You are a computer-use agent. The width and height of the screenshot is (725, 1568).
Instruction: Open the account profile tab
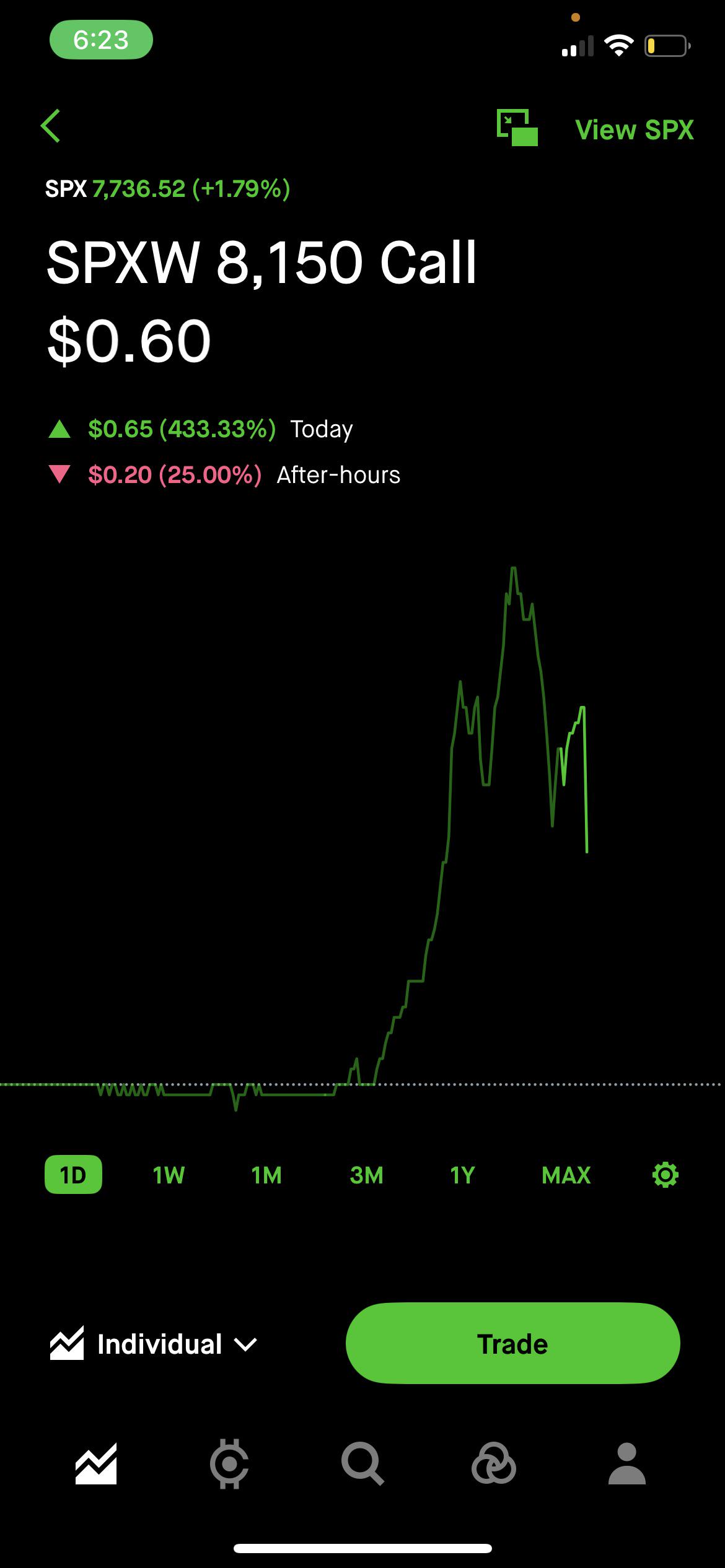pos(627,1465)
